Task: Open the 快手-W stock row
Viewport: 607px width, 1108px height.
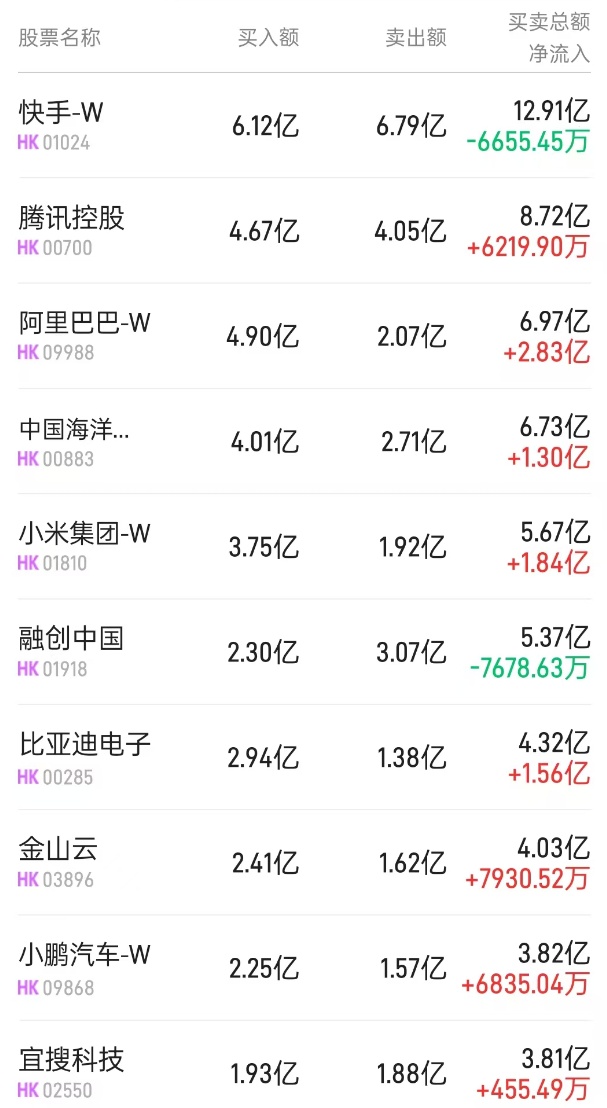Action: tap(61, 113)
